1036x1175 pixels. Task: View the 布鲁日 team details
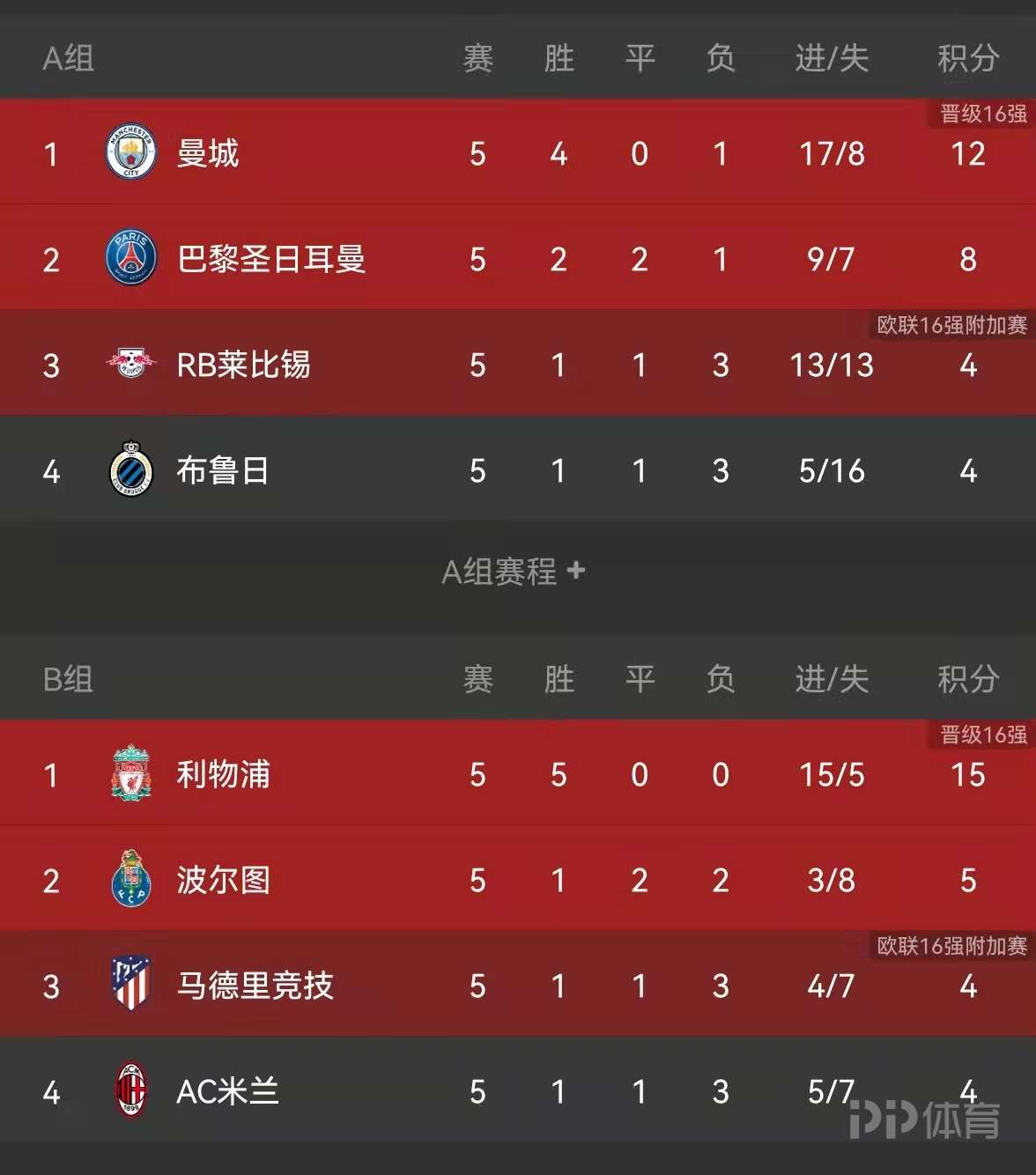[x=222, y=470]
